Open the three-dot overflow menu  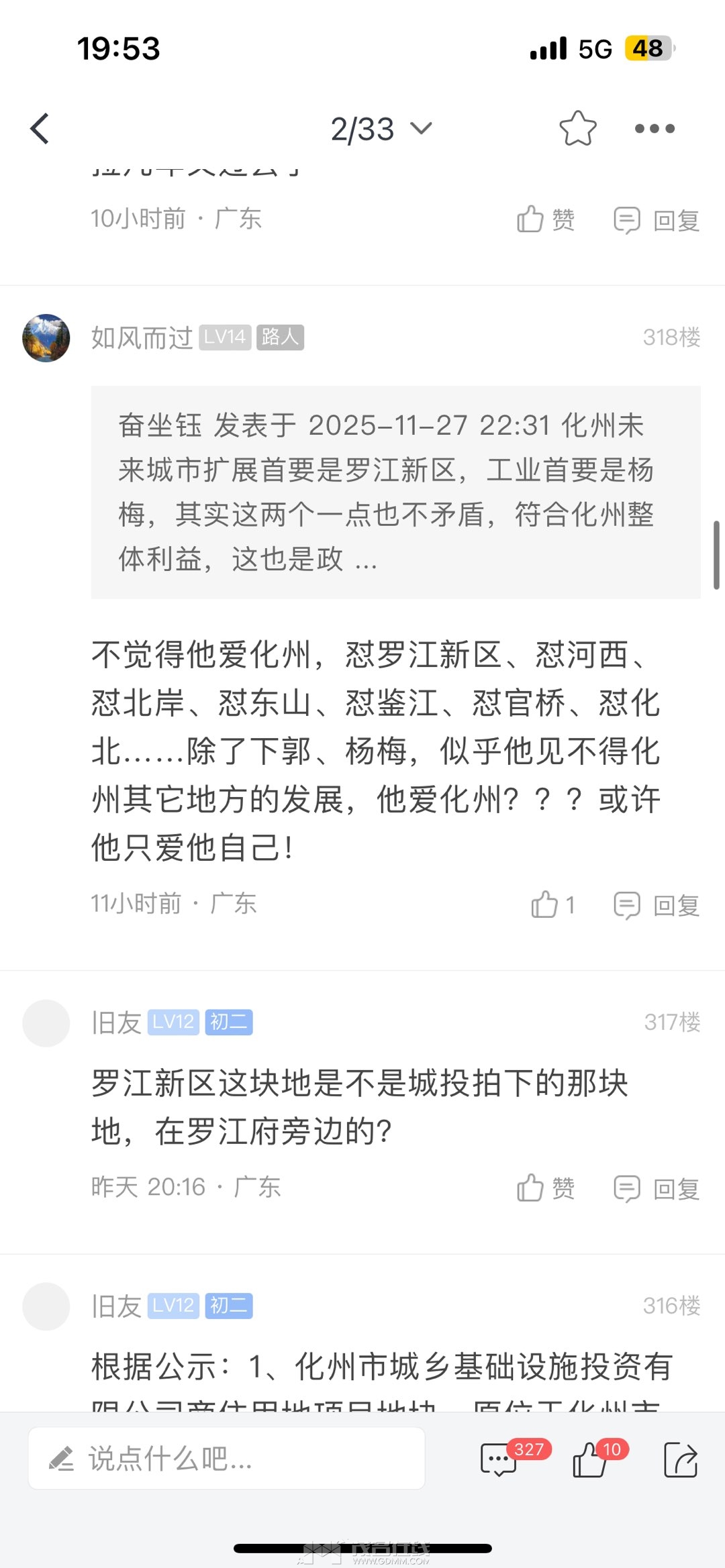click(655, 128)
